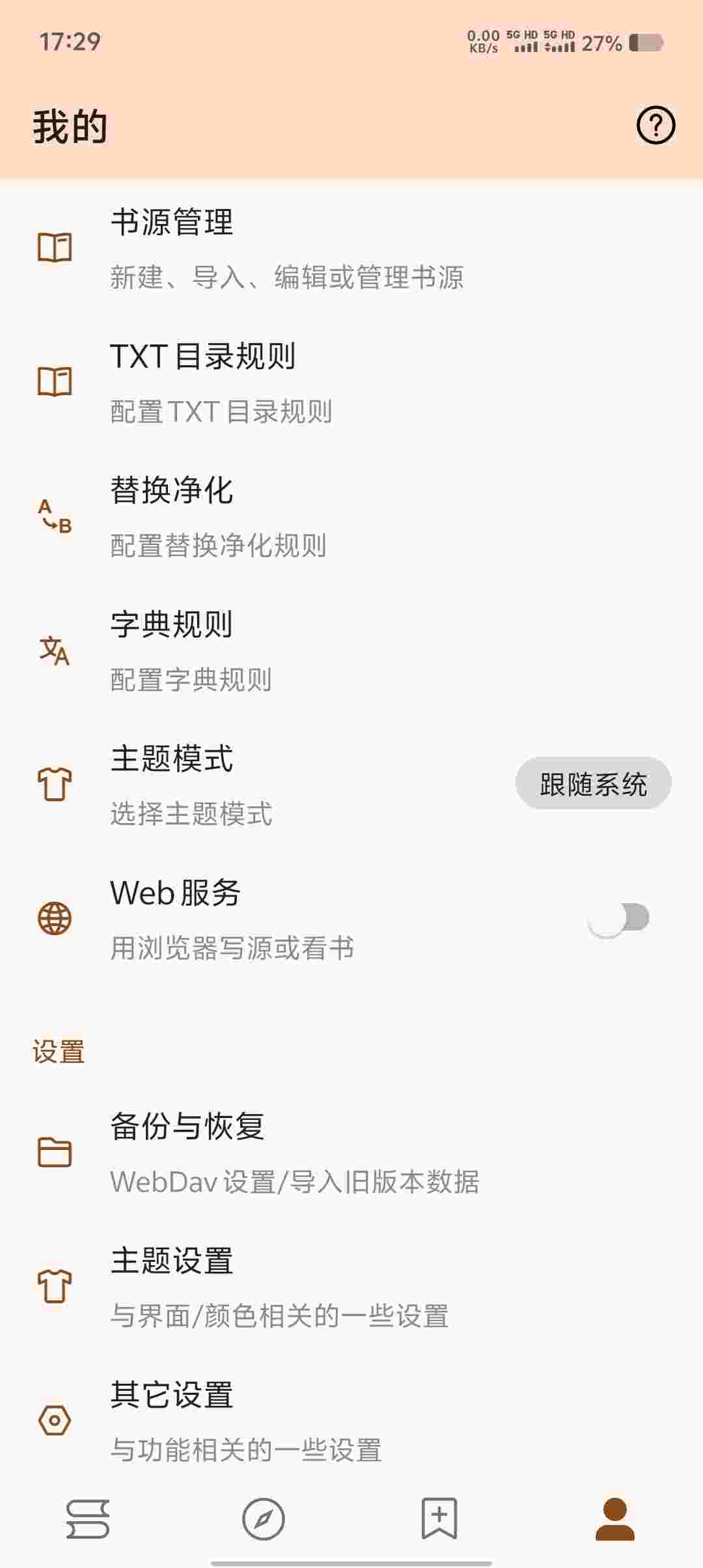Enable the Web 服务 switch
The width and height of the screenshot is (703, 1568).
pyautogui.click(x=618, y=918)
